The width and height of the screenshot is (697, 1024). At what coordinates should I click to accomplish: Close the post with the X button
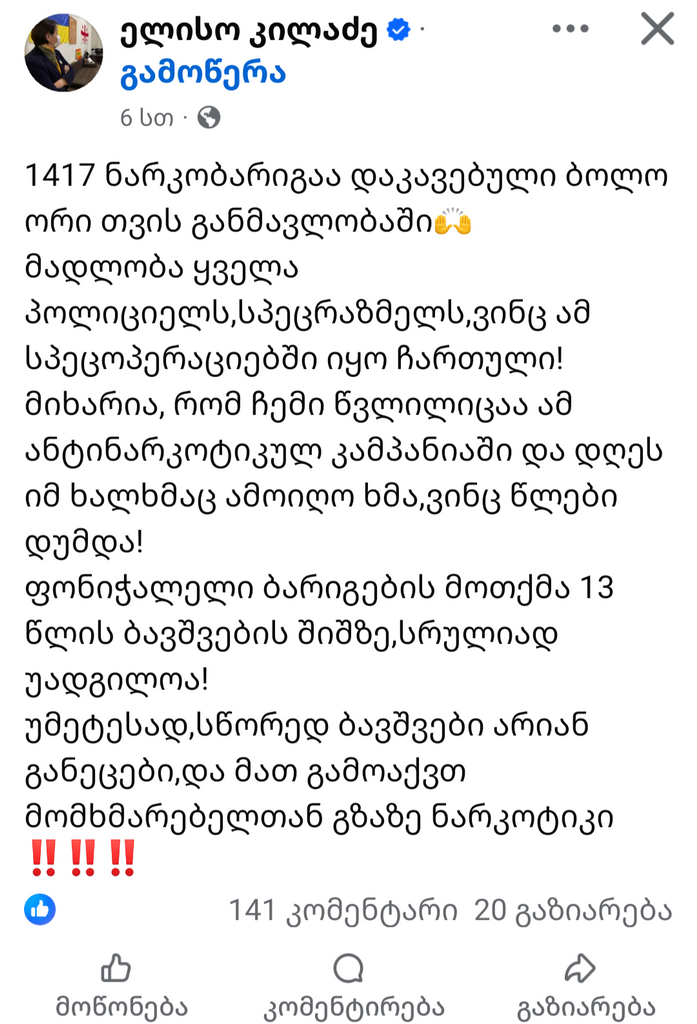pyautogui.click(x=657, y=29)
